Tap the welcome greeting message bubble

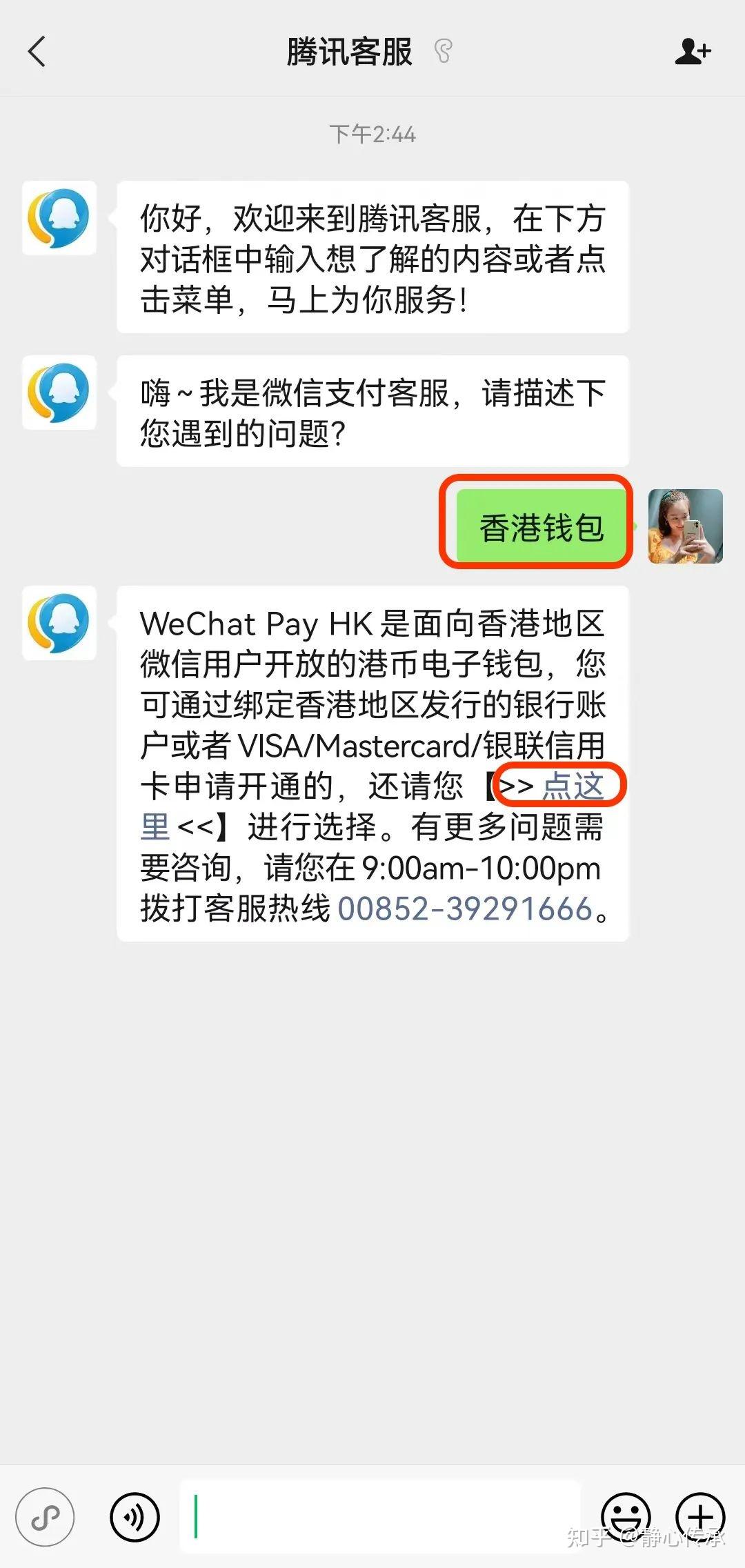tap(372, 257)
